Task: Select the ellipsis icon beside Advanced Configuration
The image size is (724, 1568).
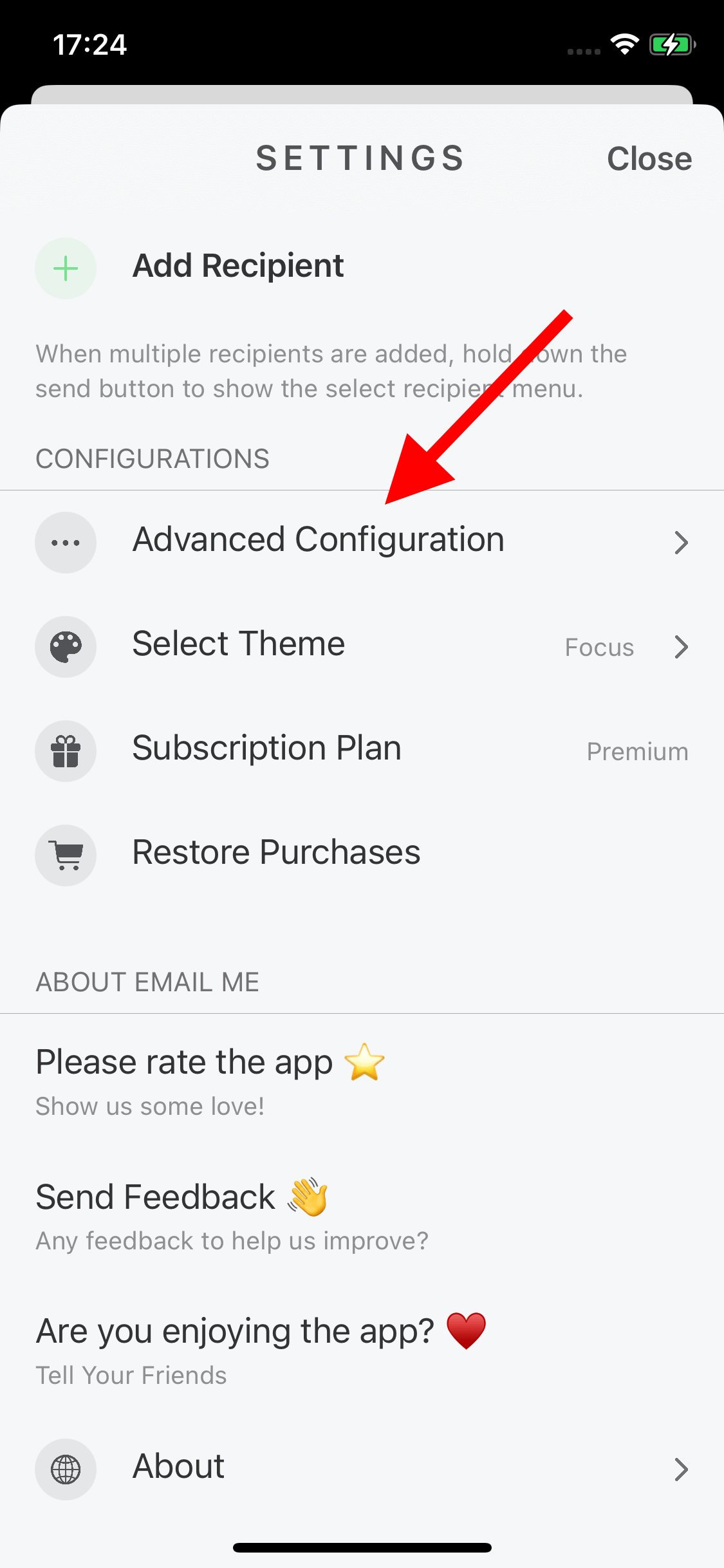Action: click(66, 543)
